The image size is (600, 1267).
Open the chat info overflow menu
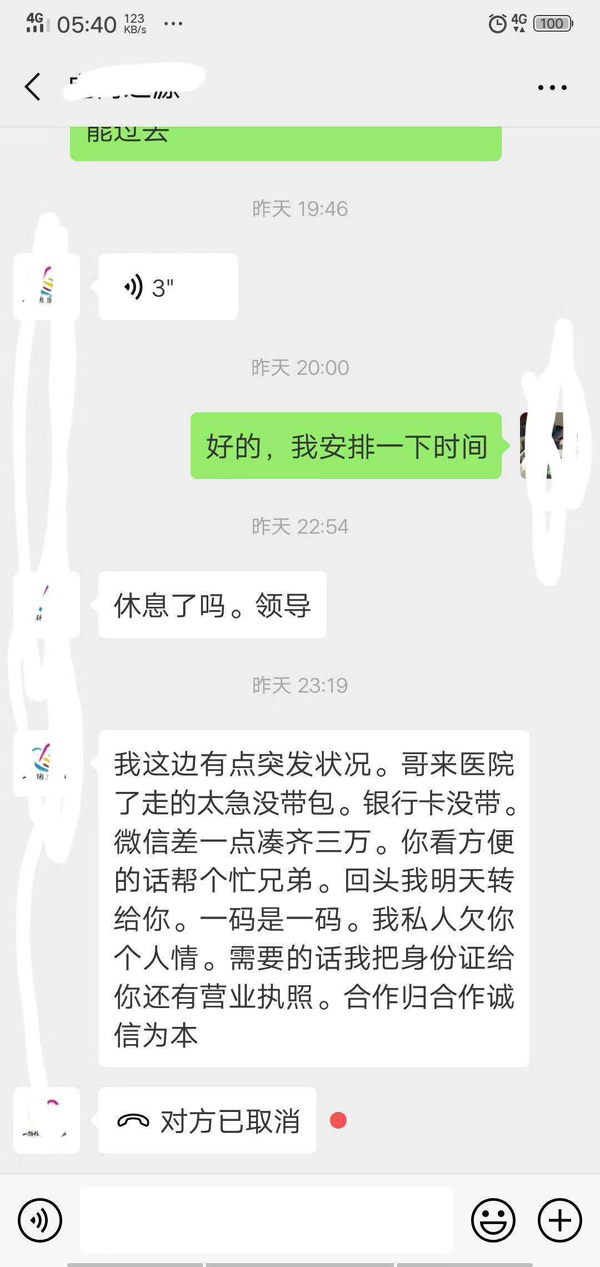pyautogui.click(x=552, y=88)
